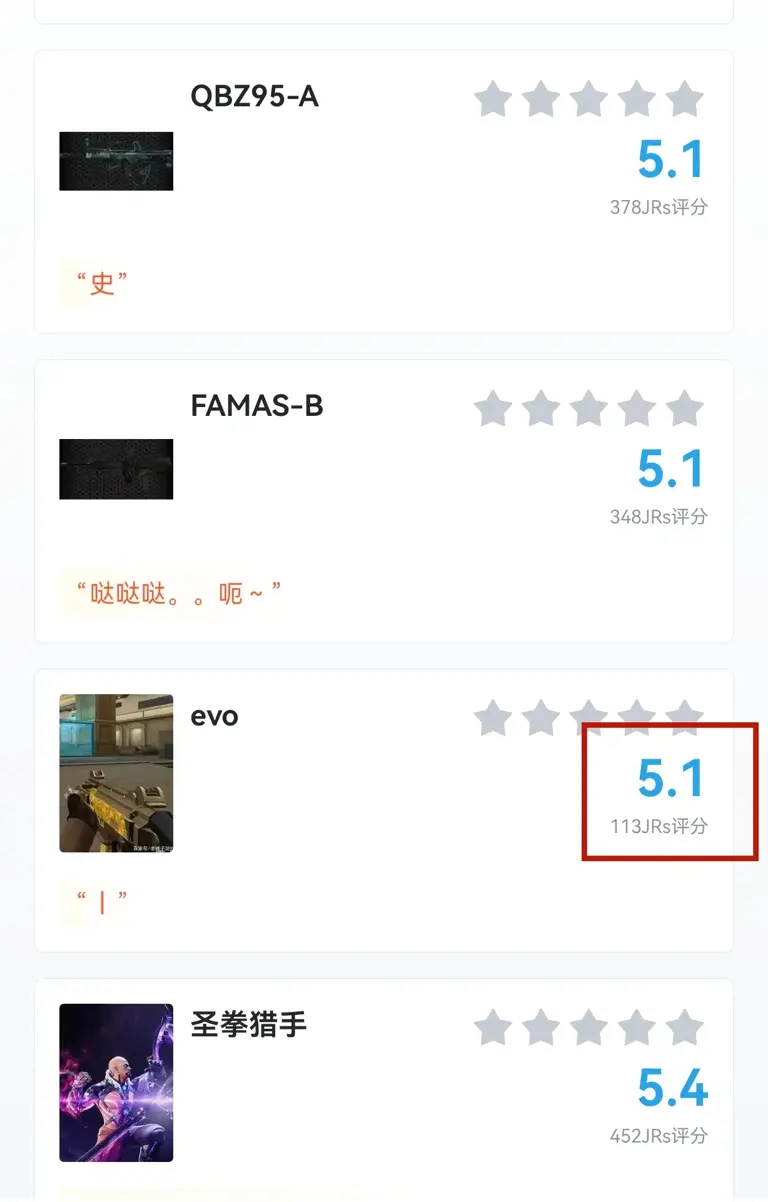Open the 圣拳猎手 rating card
768x1202 pixels.
tap(248, 1026)
